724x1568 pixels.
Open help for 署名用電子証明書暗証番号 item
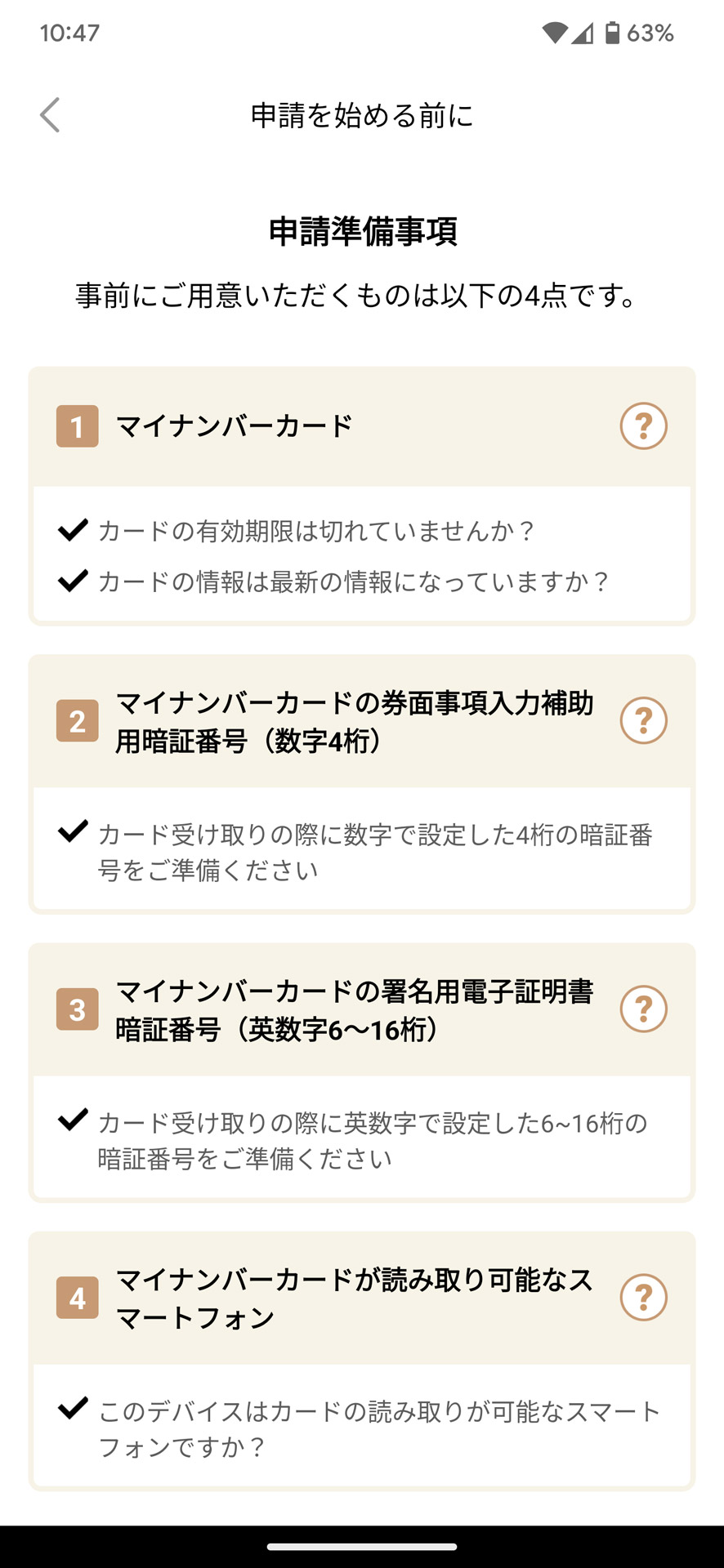pyautogui.click(x=645, y=1009)
